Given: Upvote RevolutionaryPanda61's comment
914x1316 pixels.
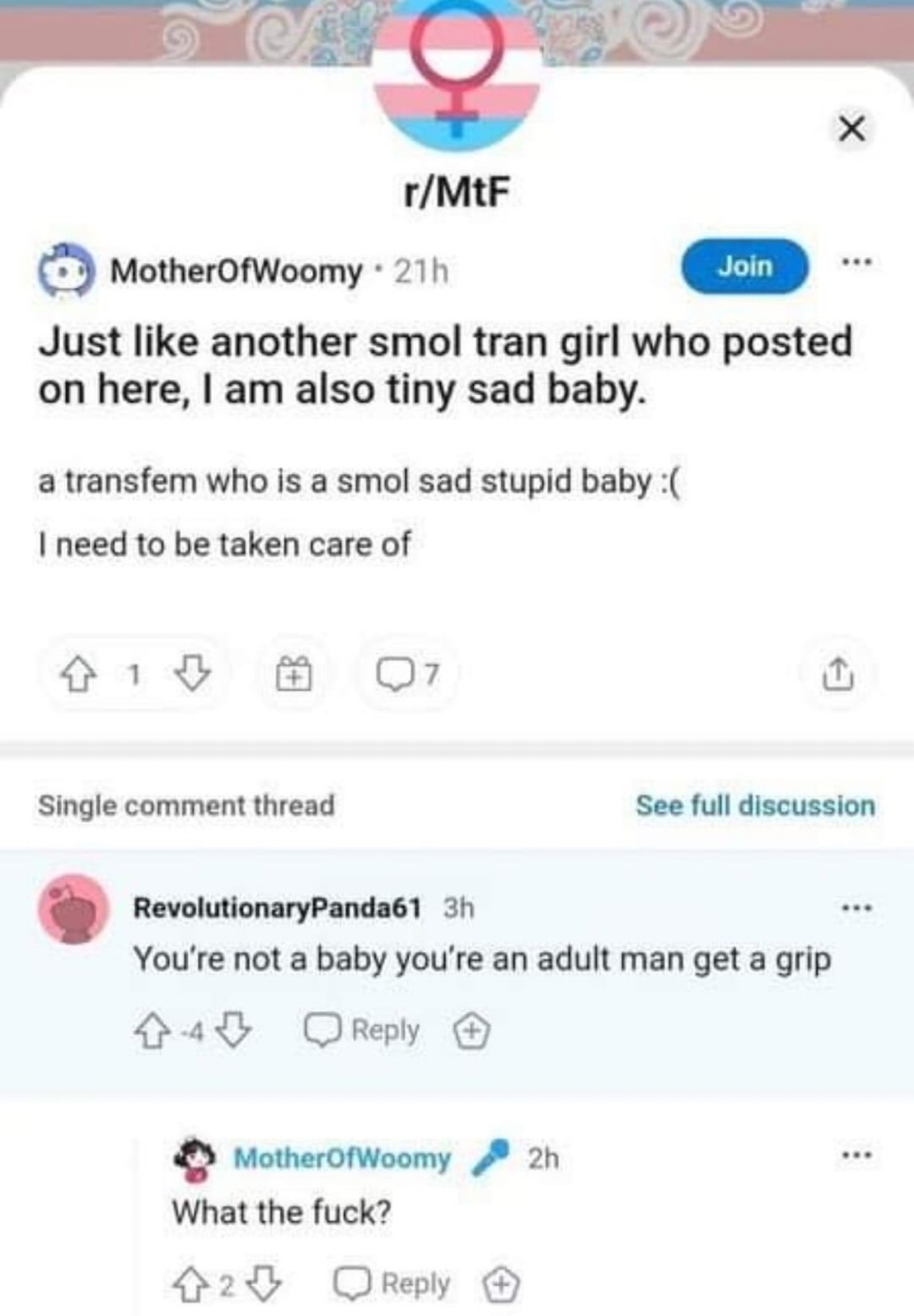Looking at the screenshot, I should pyautogui.click(x=151, y=1032).
